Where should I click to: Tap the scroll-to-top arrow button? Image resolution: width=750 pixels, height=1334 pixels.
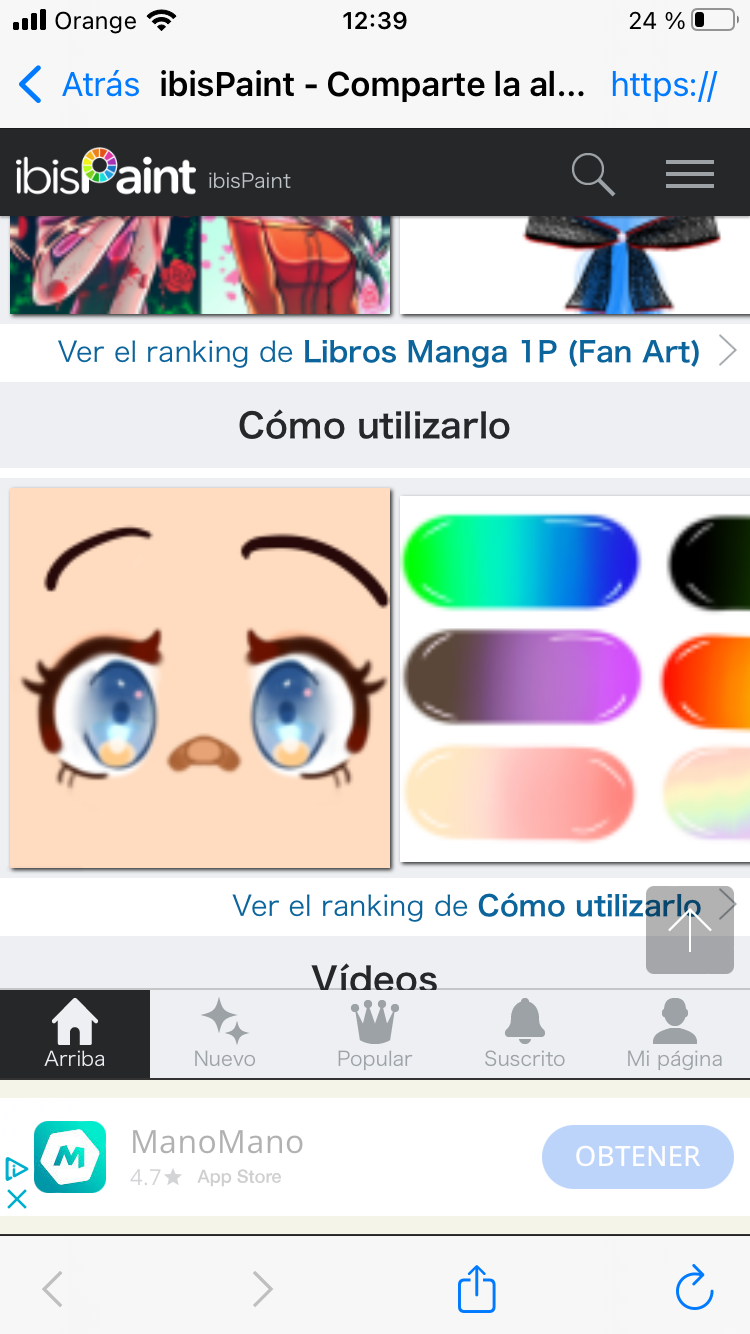coord(689,929)
